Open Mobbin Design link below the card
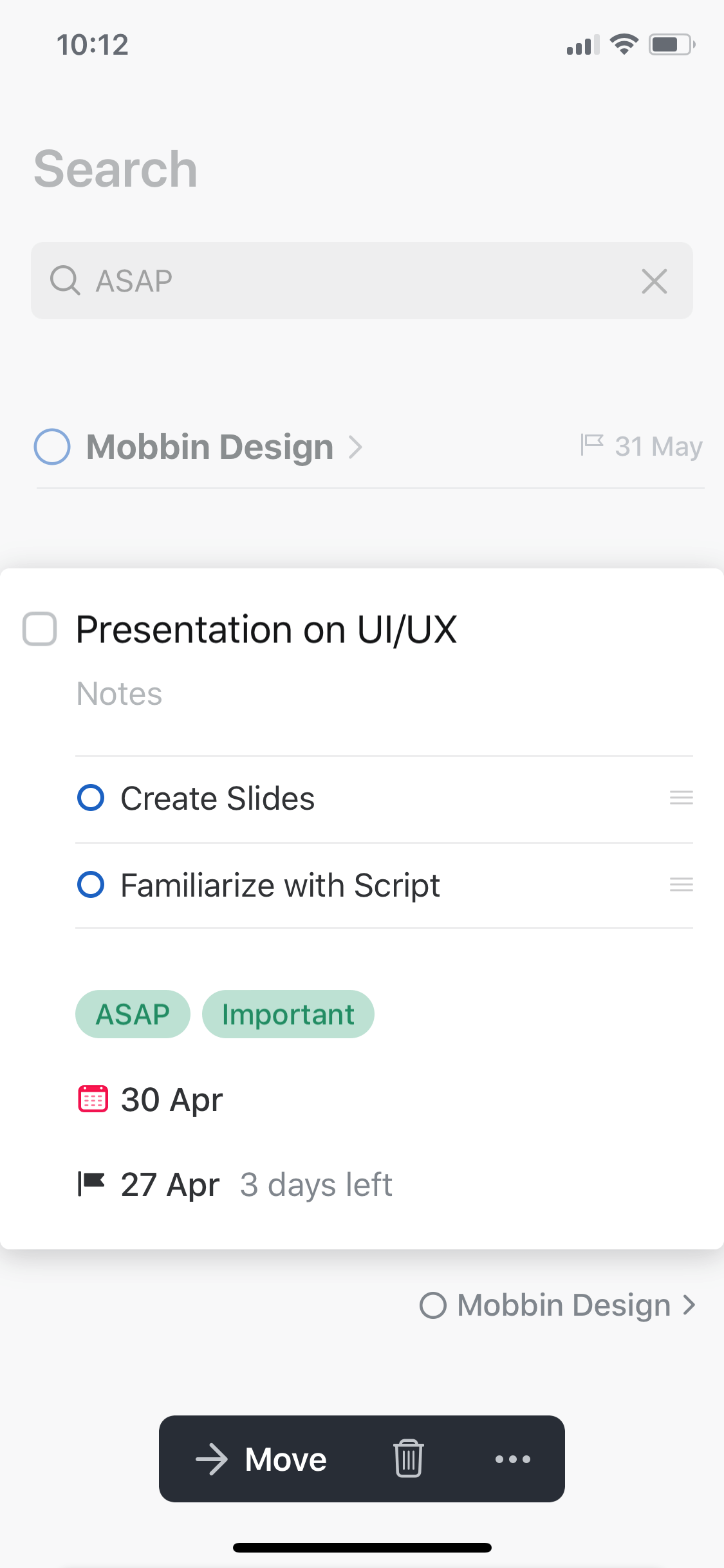This screenshot has height=1568, width=724. (558, 1305)
